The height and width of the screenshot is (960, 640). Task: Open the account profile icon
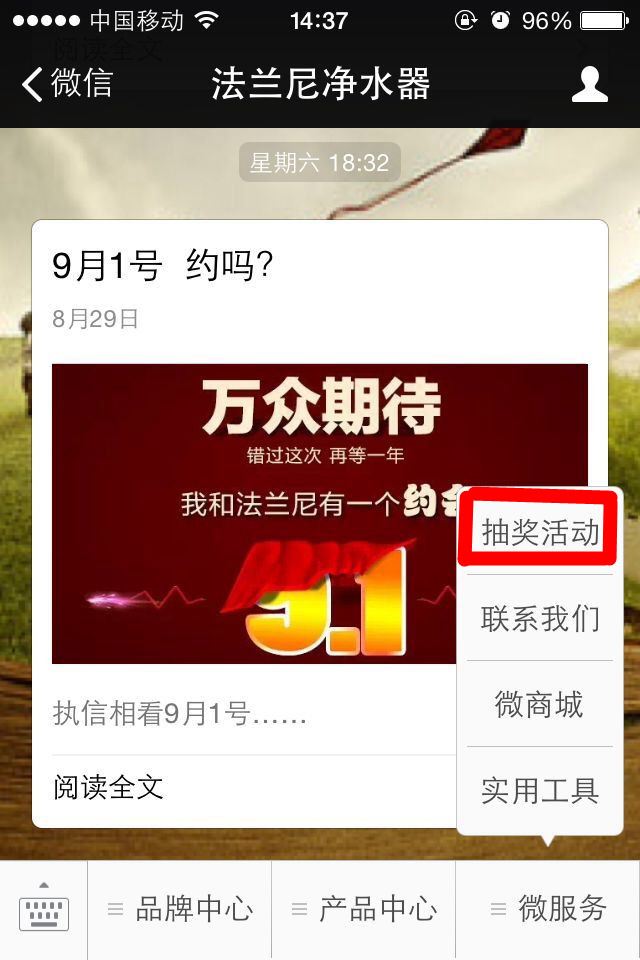pos(589,84)
